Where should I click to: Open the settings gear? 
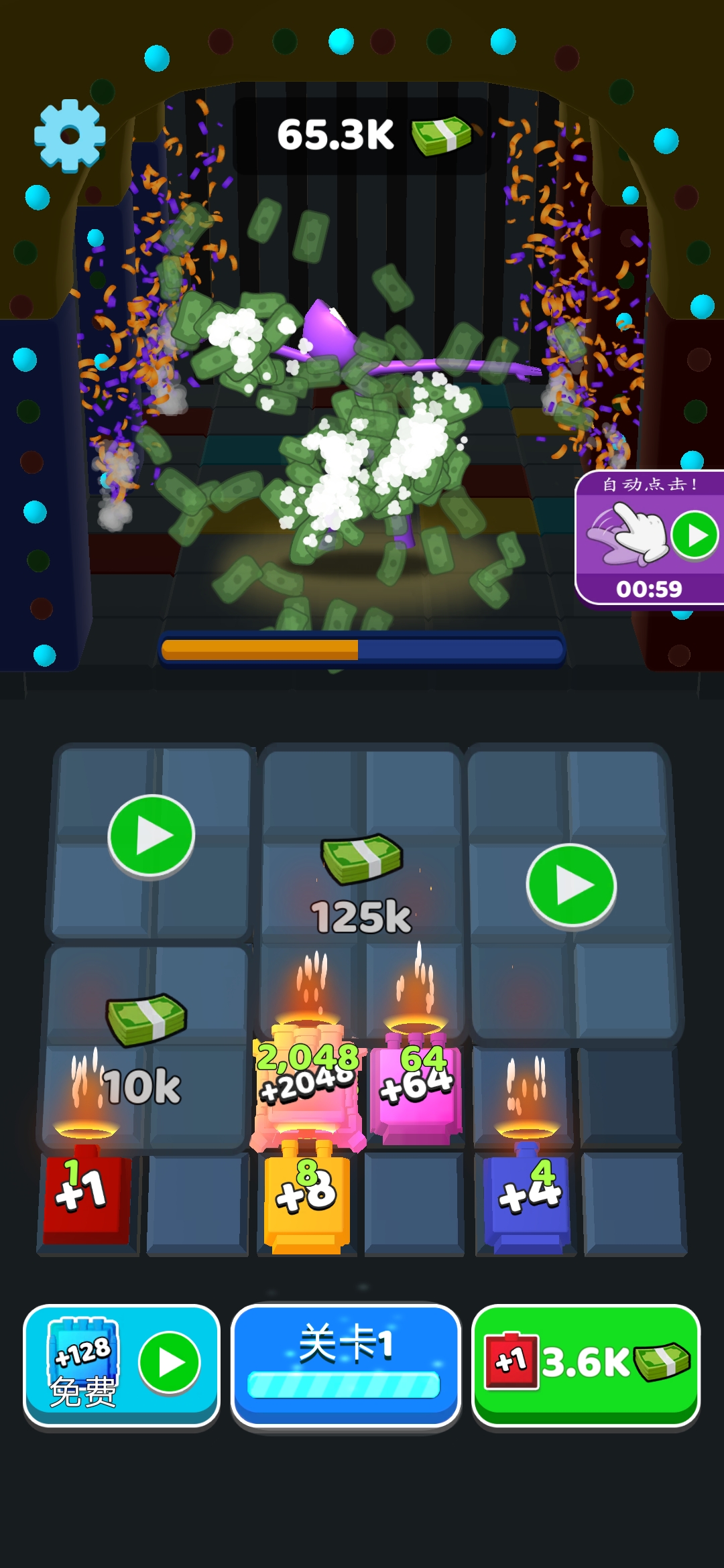coord(70,135)
